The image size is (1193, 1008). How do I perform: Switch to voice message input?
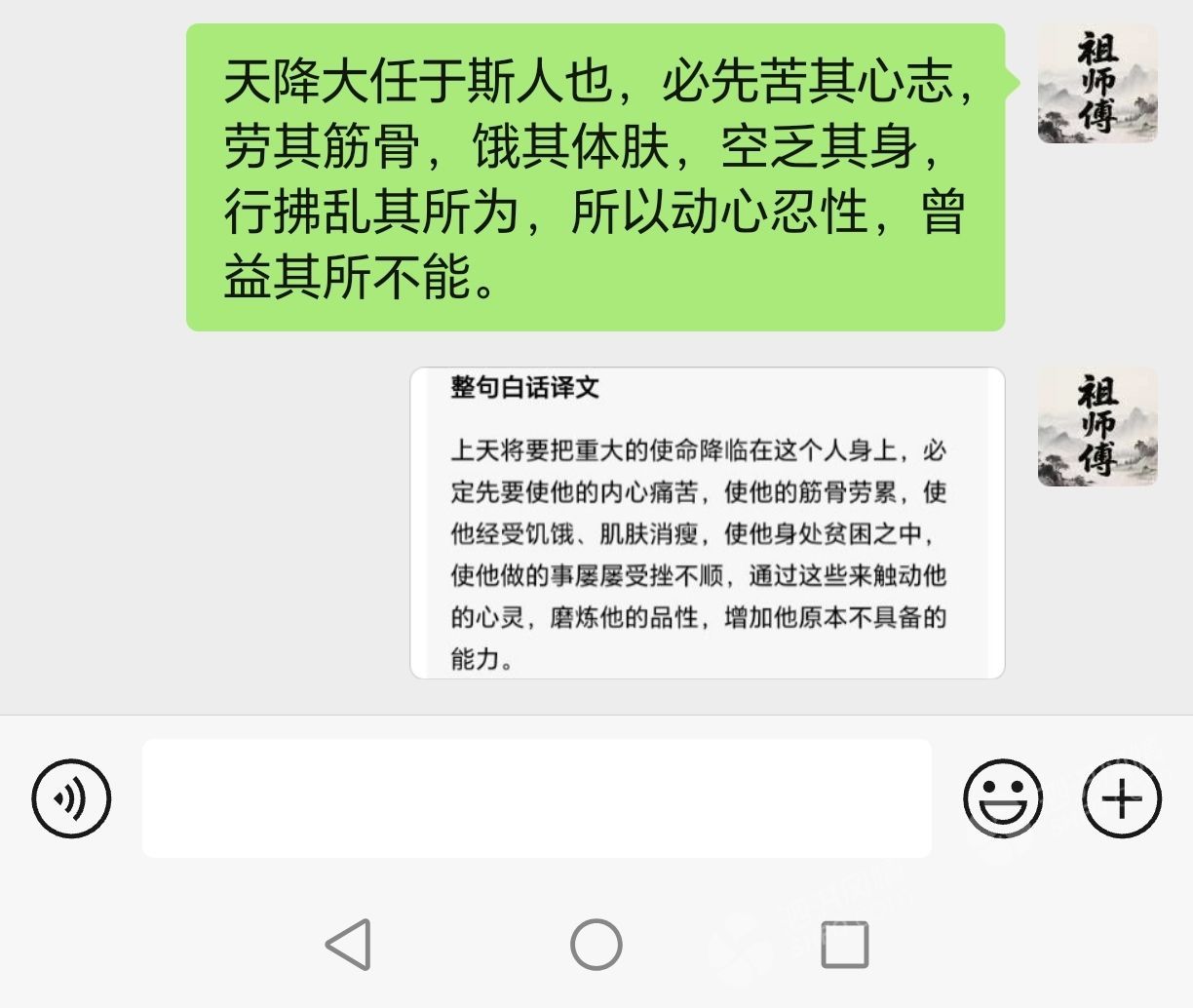click(71, 798)
